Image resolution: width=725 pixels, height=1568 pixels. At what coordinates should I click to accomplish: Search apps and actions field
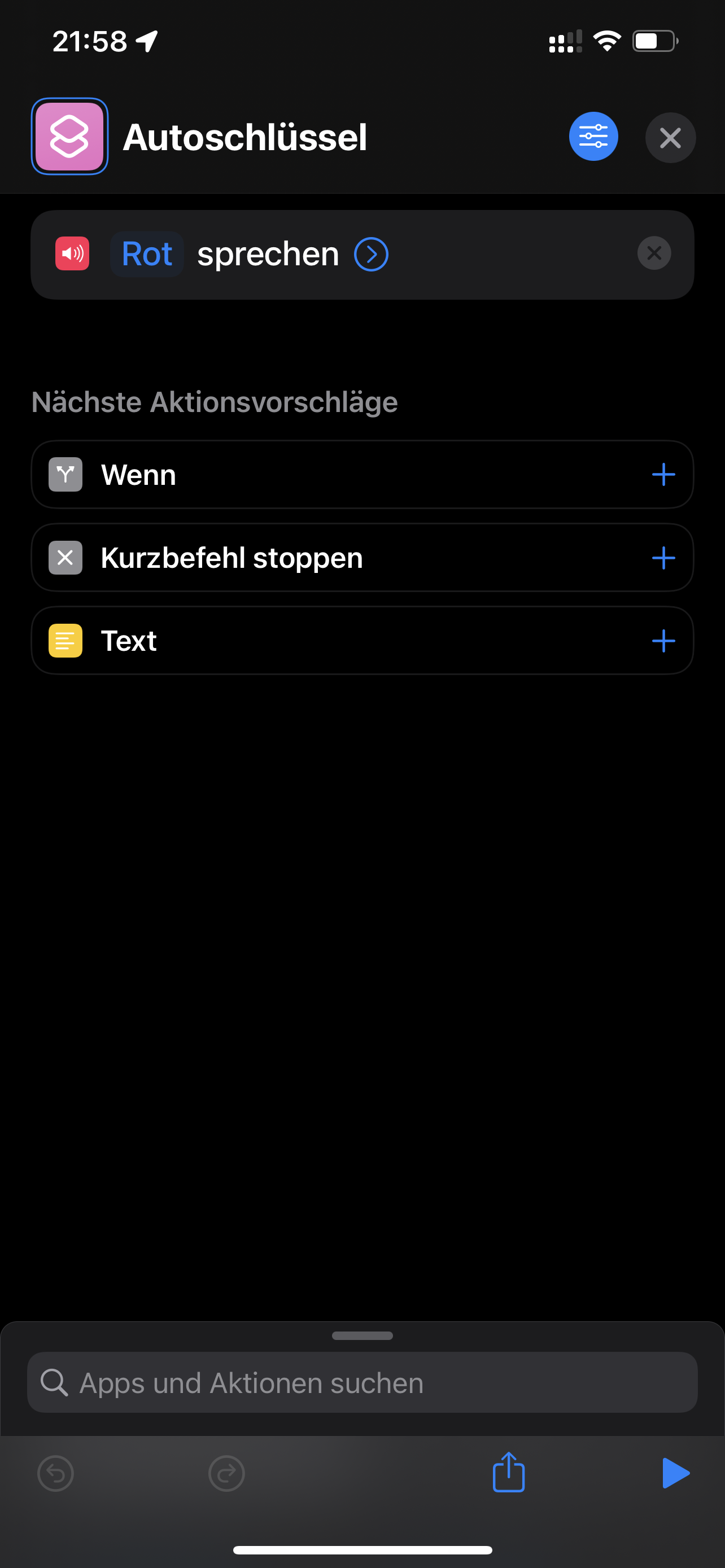click(362, 1382)
